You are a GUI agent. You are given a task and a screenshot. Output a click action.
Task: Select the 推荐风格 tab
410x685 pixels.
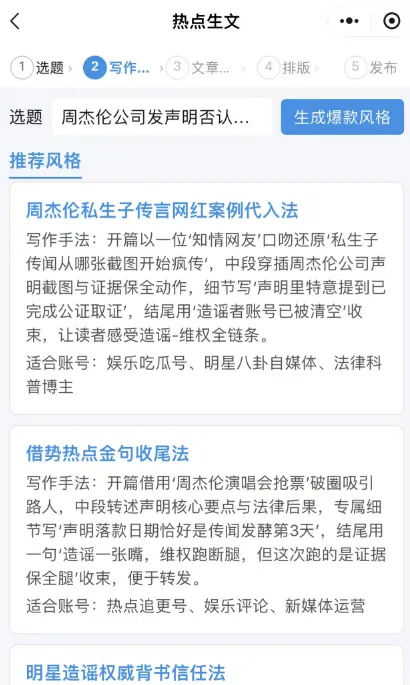pos(45,161)
